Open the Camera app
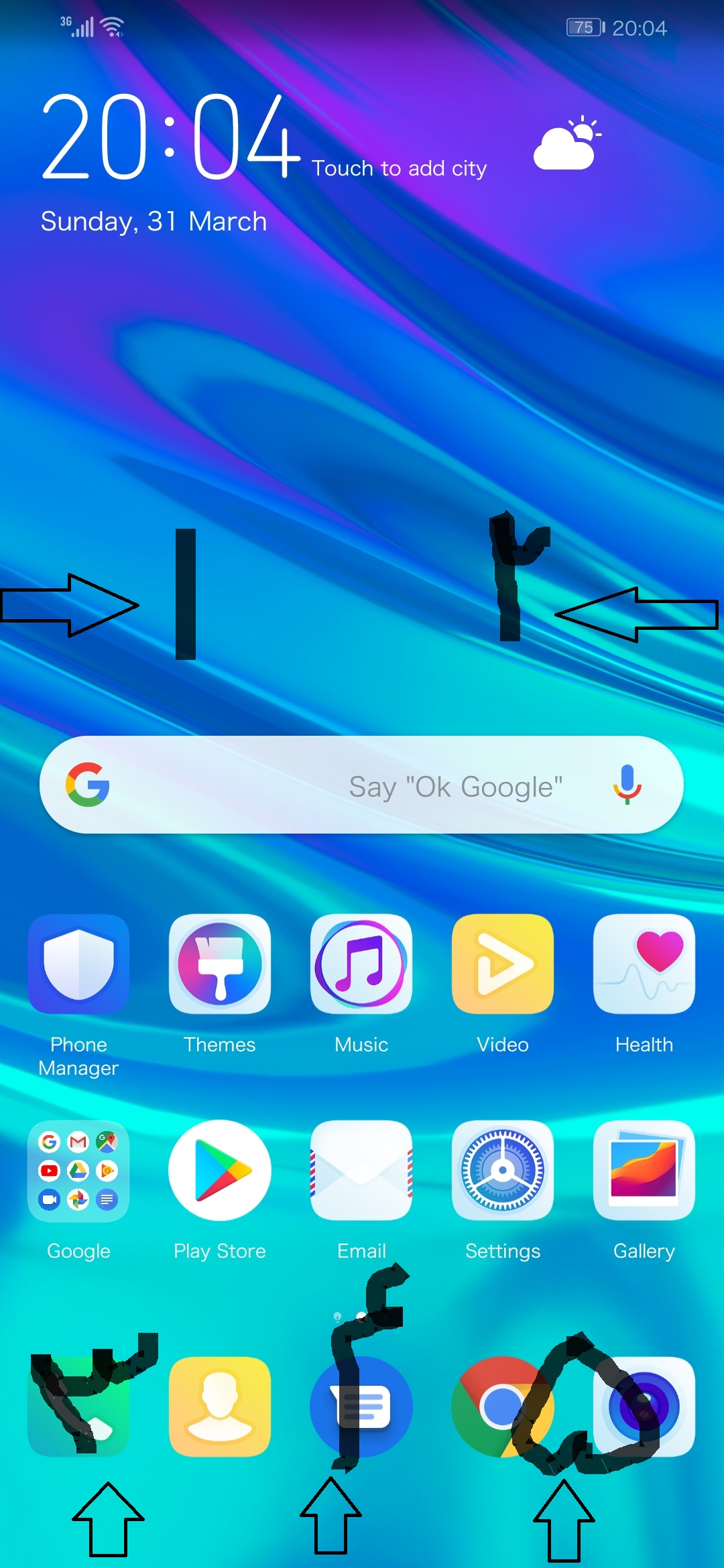 pyautogui.click(x=644, y=1407)
